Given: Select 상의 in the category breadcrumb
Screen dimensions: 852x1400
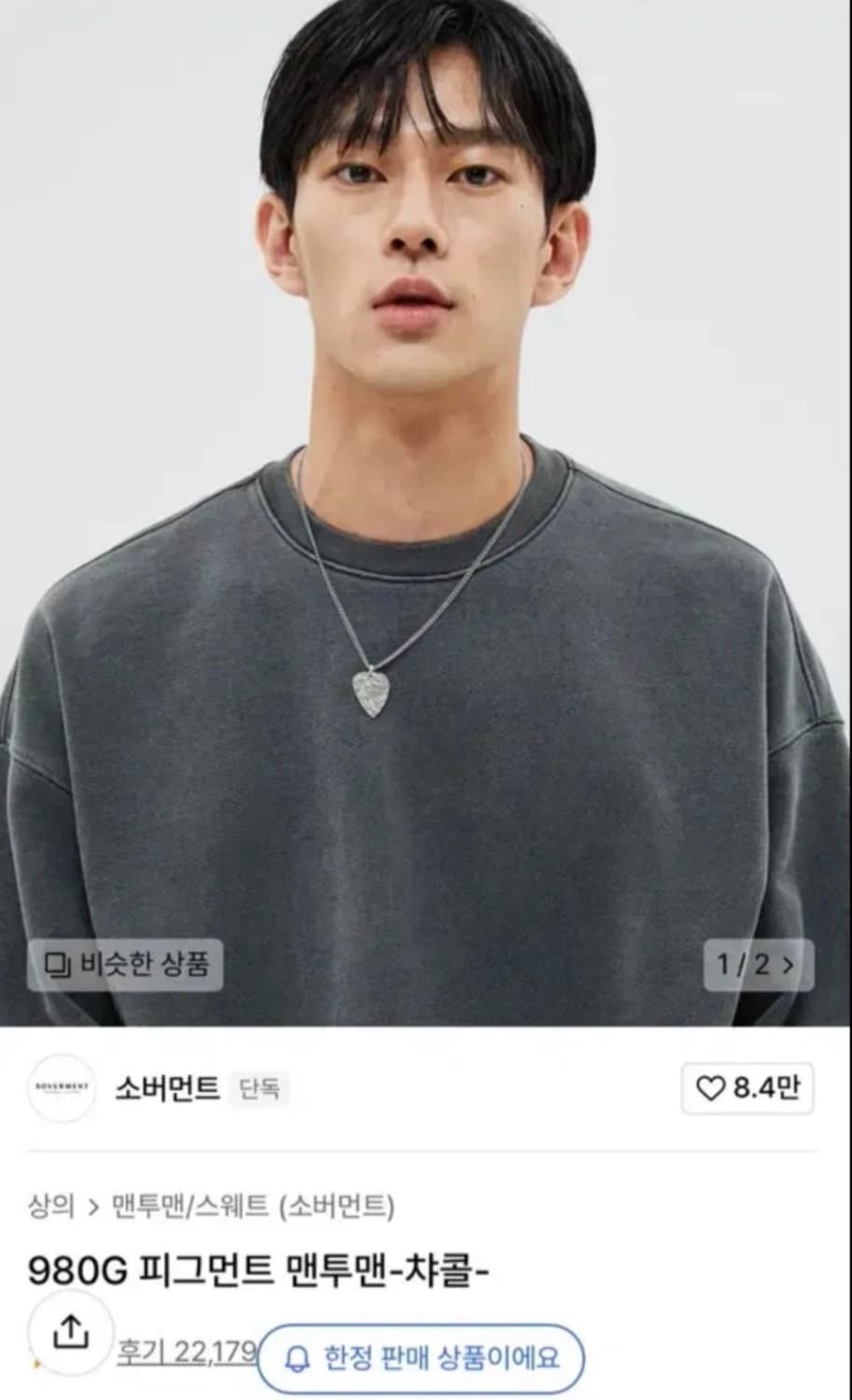Looking at the screenshot, I should click(x=49, y=1205).
